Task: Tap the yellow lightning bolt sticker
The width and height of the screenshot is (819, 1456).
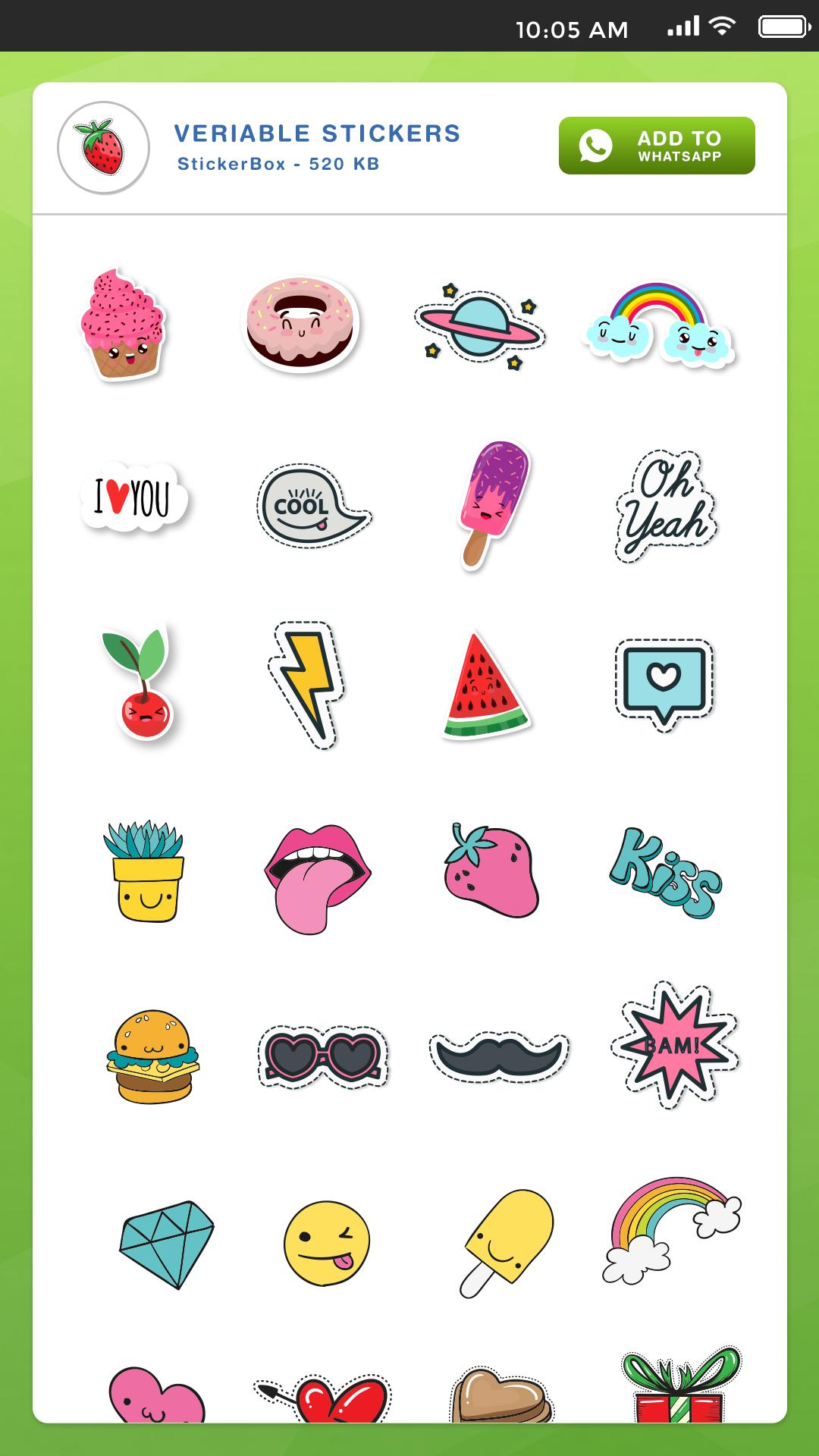Action: click(x=307, y=682)
